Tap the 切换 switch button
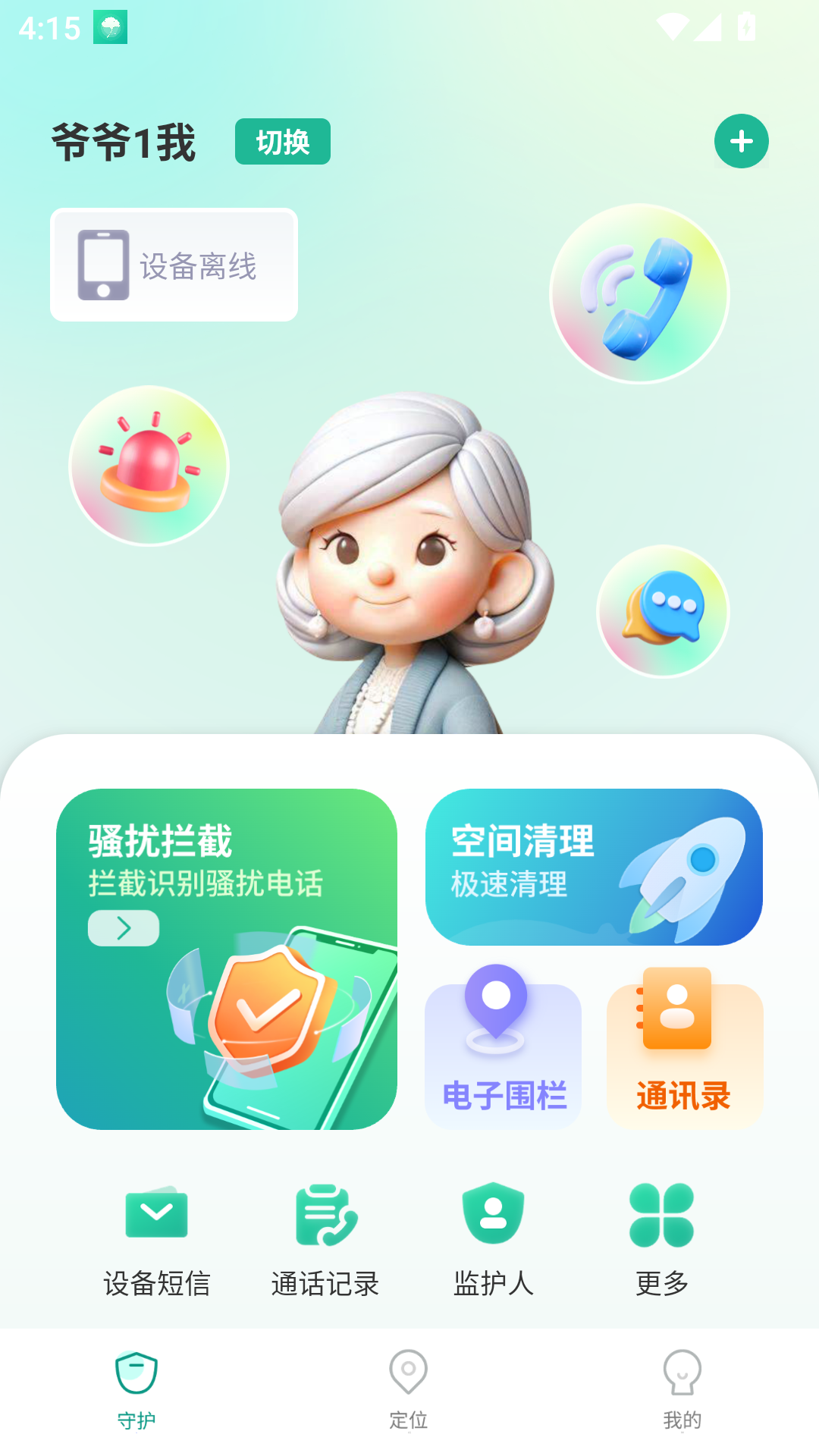 click(x=282, y=142)
